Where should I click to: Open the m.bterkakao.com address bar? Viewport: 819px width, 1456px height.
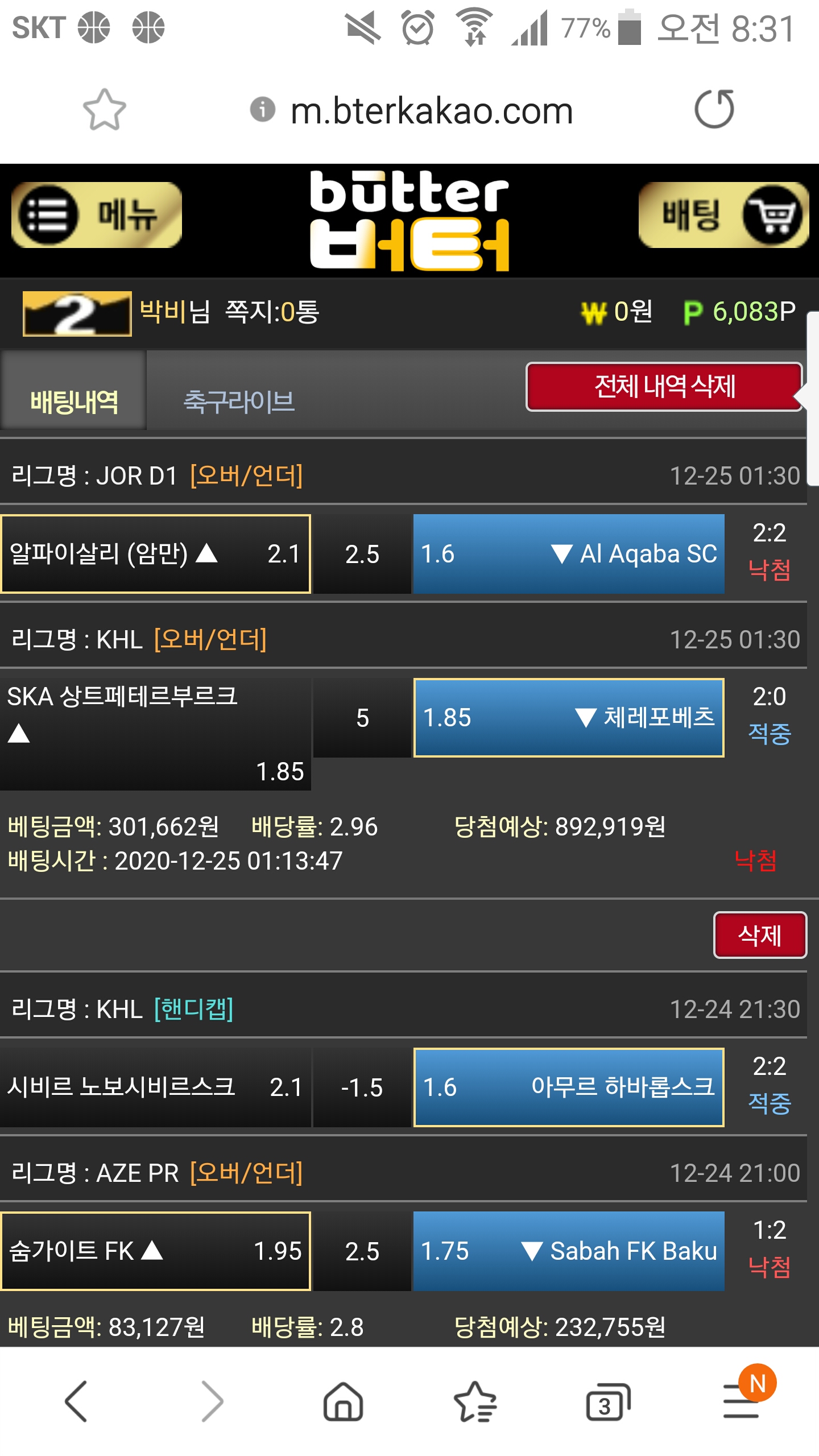pos(431,110)
